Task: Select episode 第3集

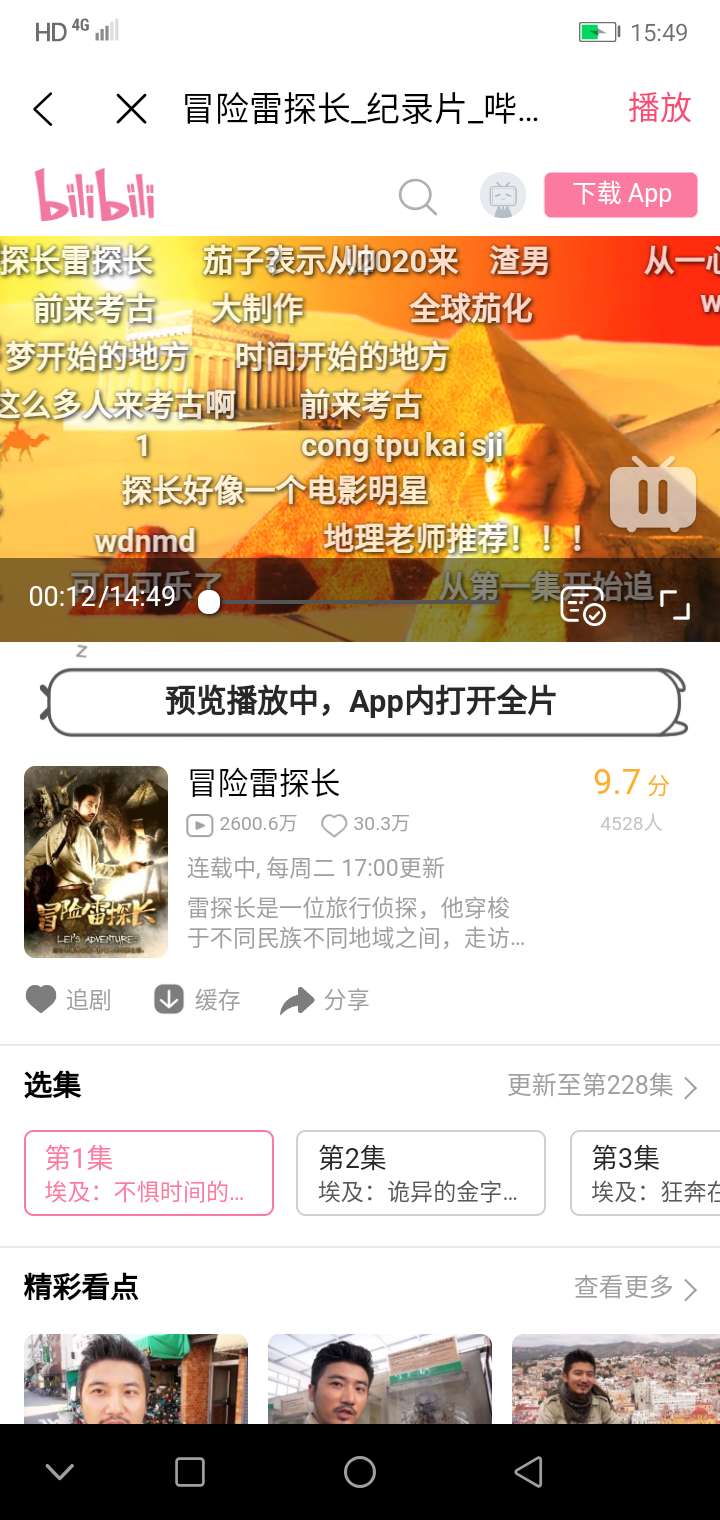Action: click(645, 1173)
